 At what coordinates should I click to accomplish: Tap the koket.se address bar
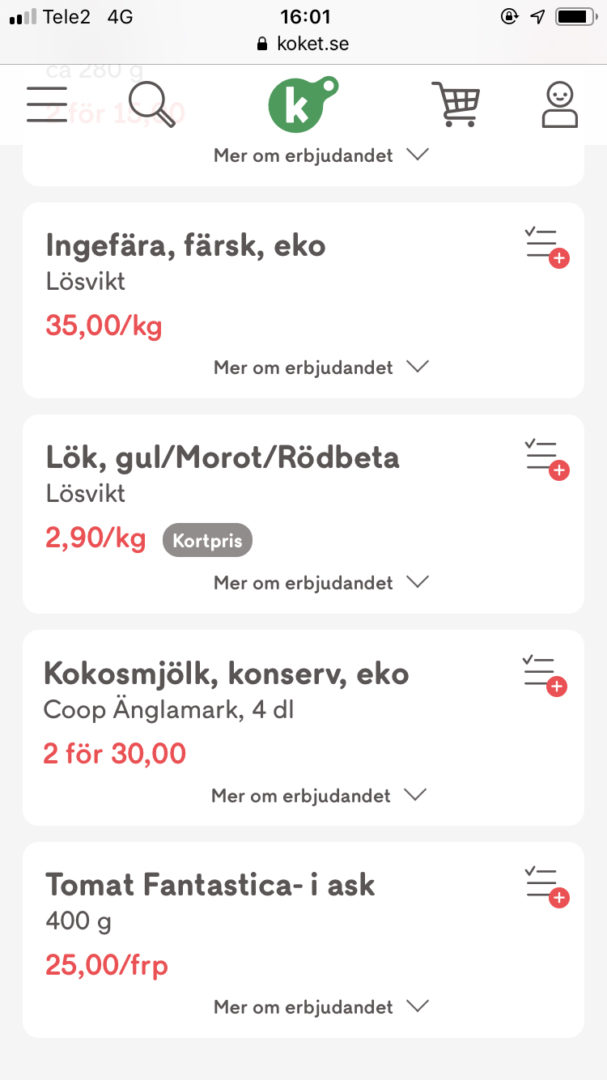point(303,44)
